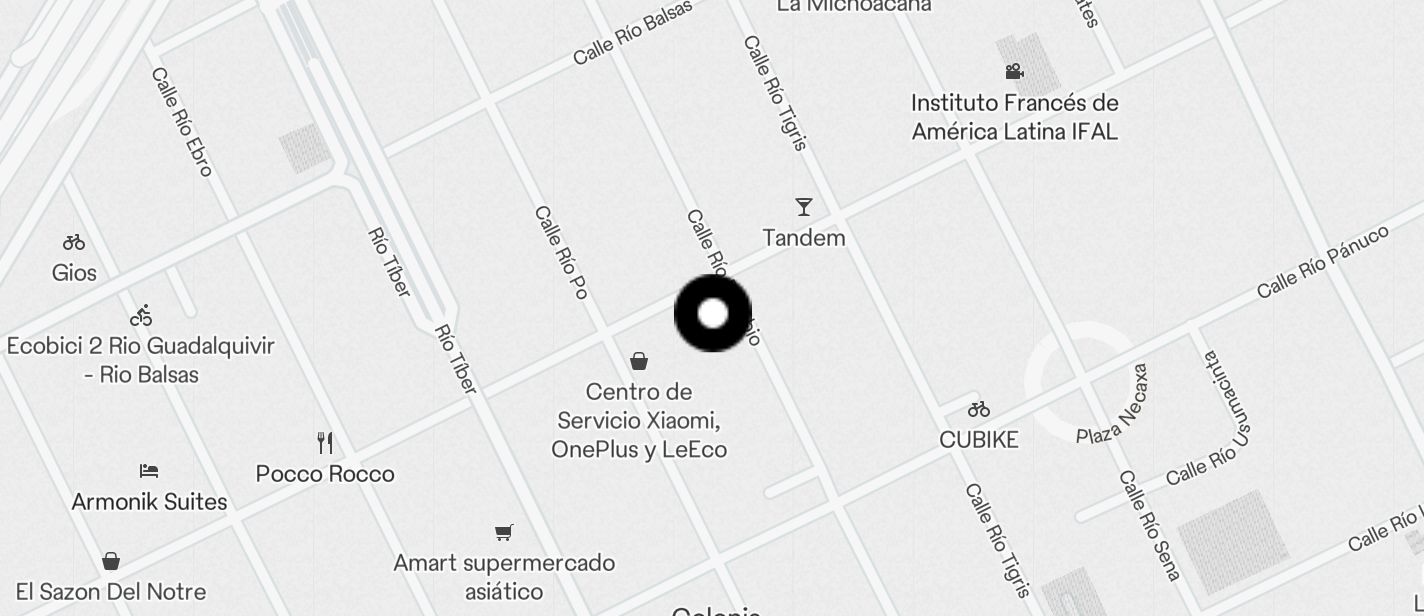
Task: Open Amart supermercado asiático marker
Action: [x=504, y=533]
